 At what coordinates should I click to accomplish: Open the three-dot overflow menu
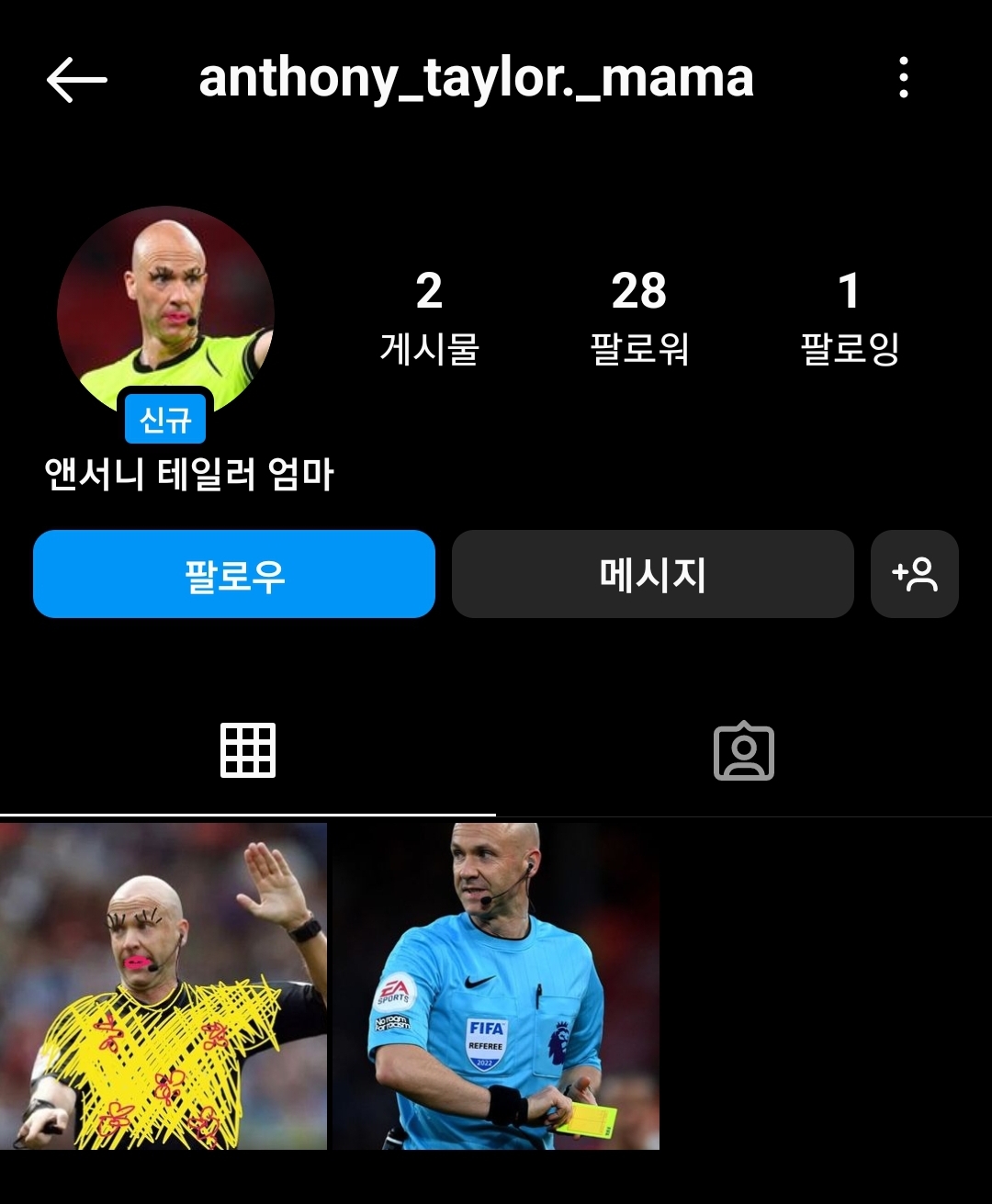tap(904, 78)
